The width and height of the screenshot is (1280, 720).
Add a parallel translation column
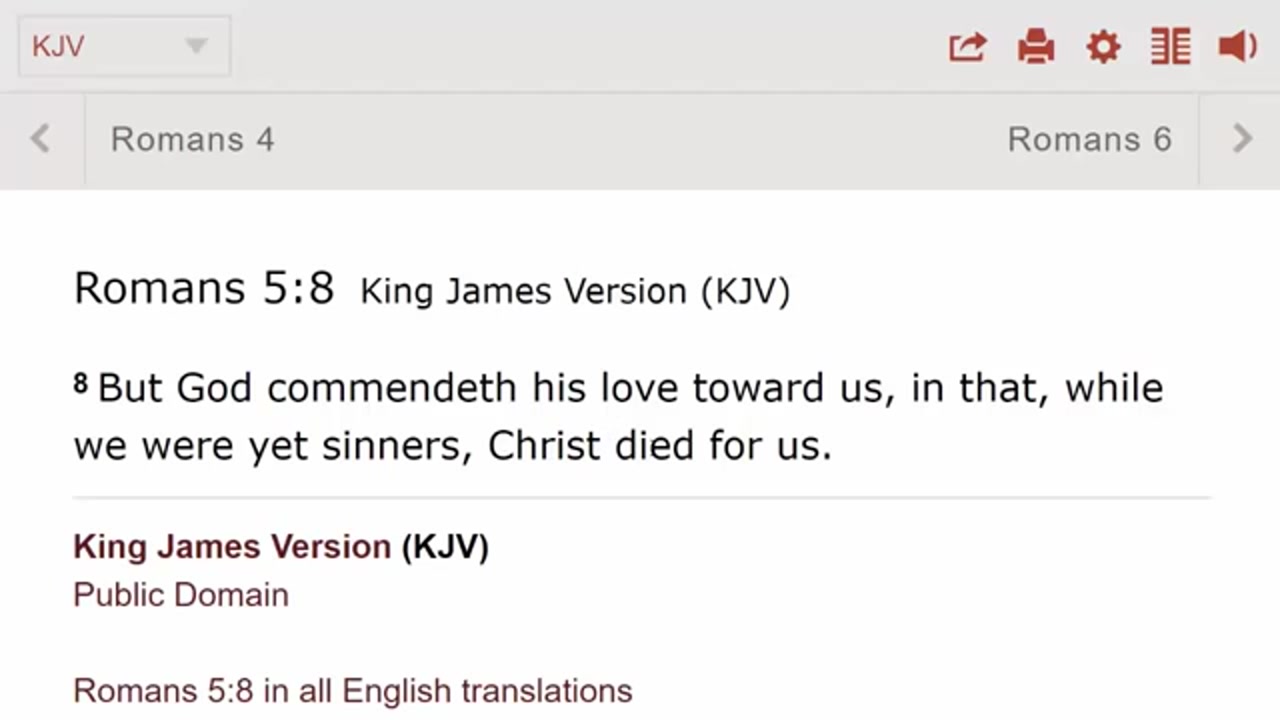coord(1170,47)
